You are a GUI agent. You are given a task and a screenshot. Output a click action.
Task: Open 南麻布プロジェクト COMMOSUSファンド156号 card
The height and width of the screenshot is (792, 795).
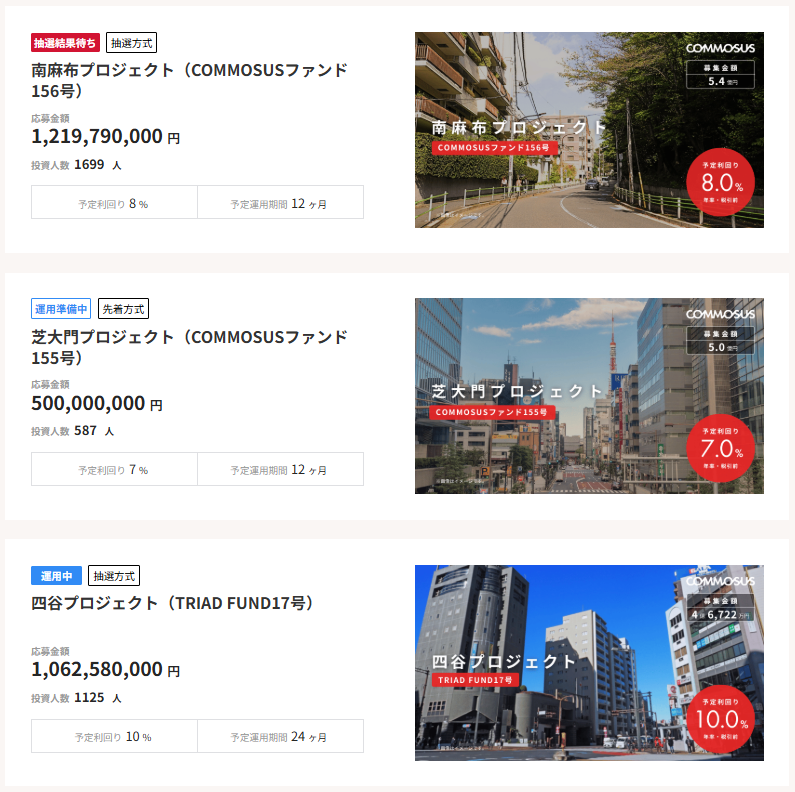190,80
